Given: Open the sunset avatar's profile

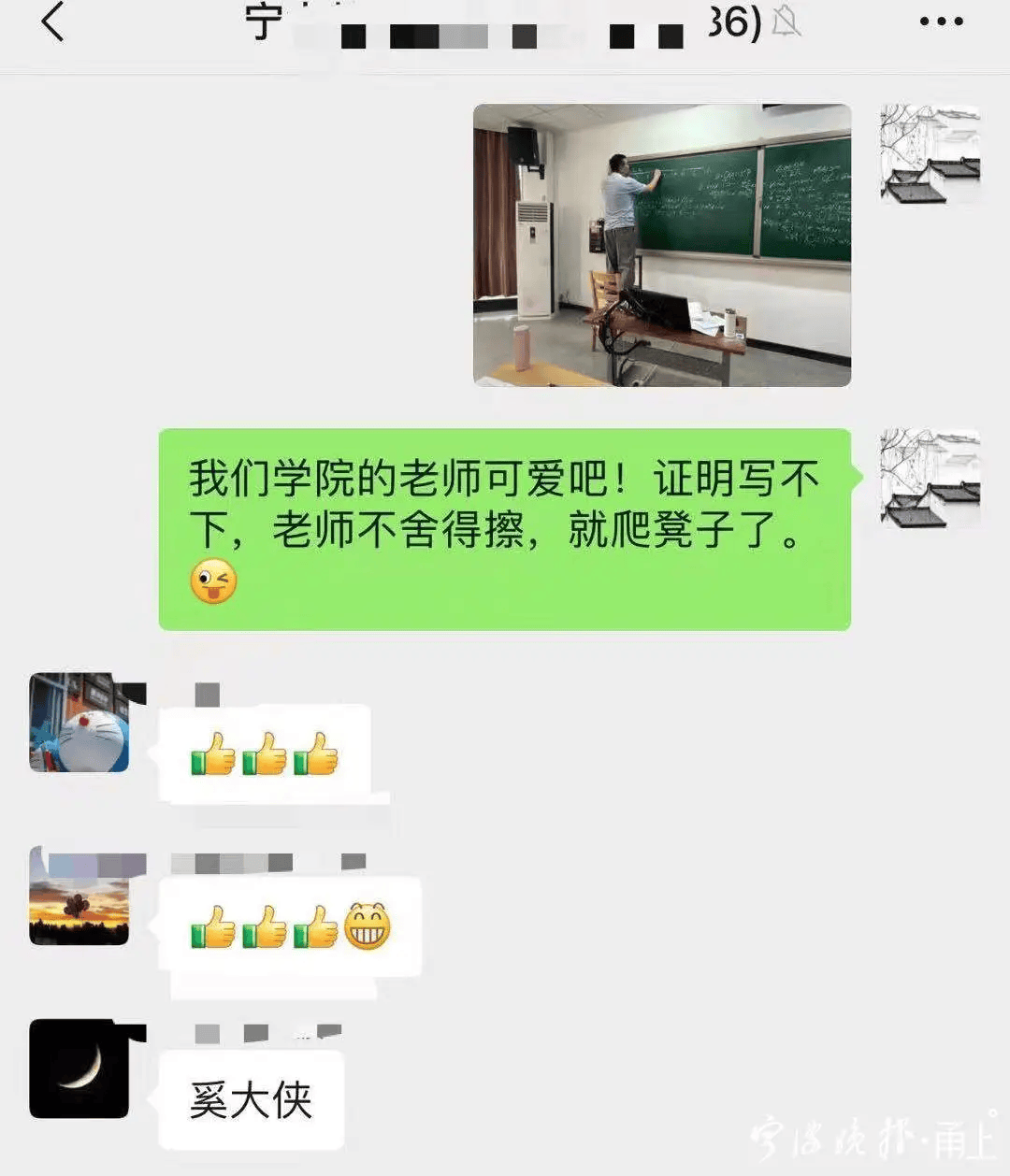Looking at the screenshot, I should (x=79, y=896).
